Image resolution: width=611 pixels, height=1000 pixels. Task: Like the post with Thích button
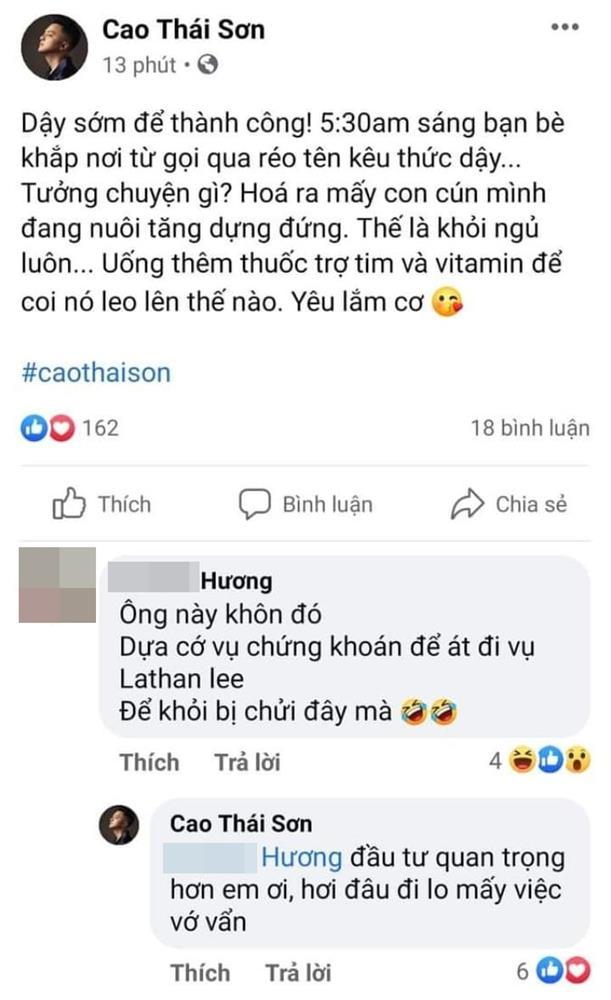point(101,504)
